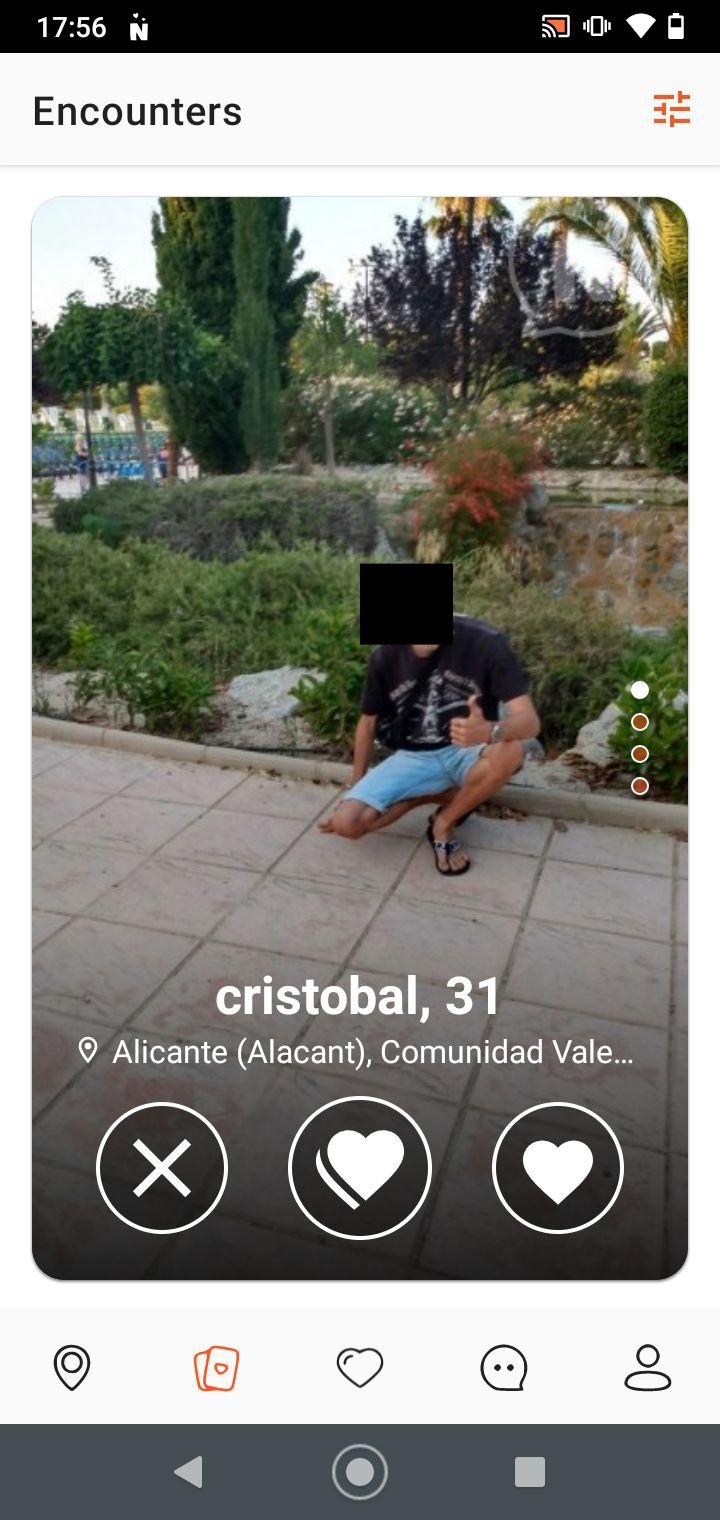
Task: Open the messages chat tab
Action: coord(504,1367)
